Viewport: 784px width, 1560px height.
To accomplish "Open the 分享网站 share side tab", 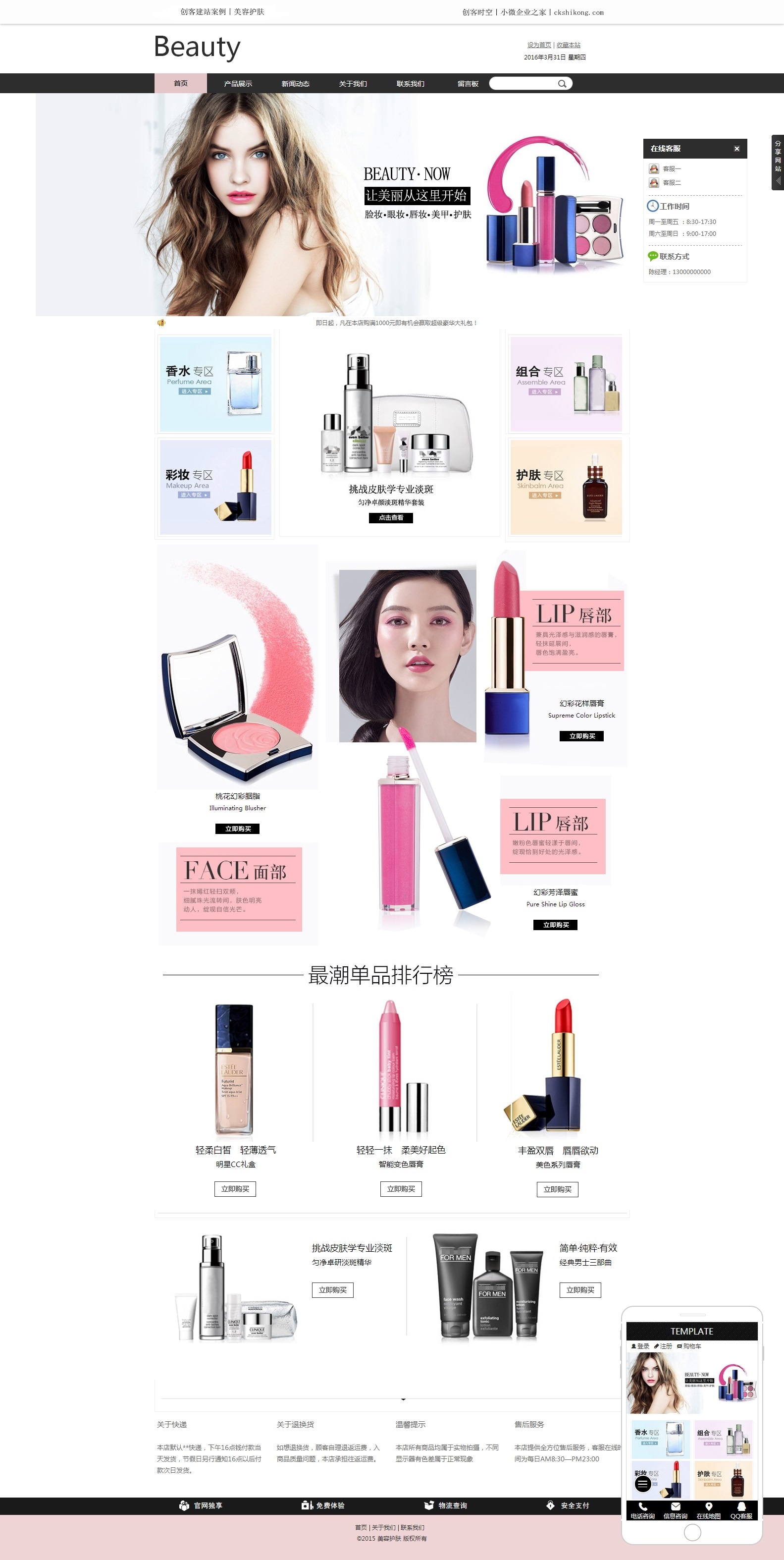I will [778, 163].
